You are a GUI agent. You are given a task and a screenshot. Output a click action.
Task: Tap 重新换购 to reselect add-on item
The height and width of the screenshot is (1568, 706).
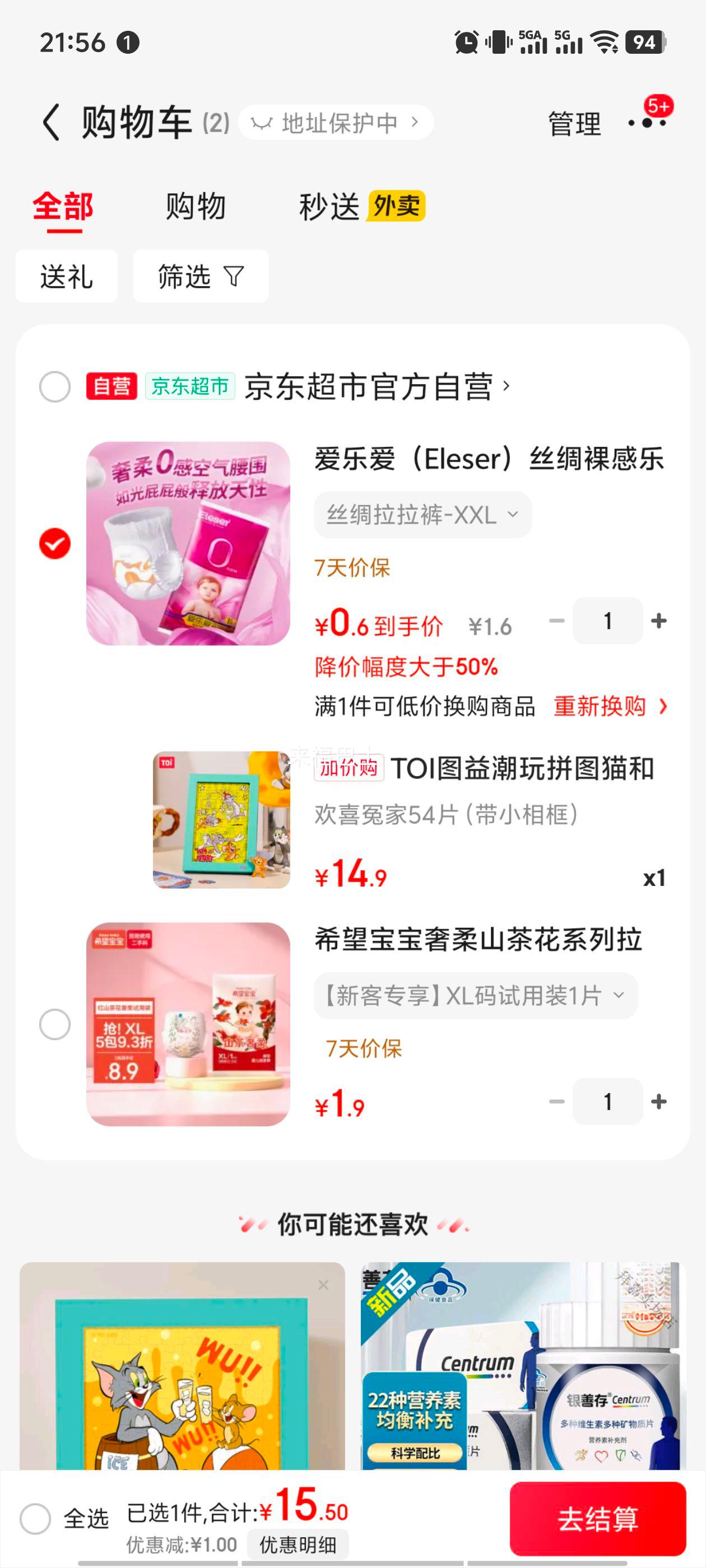[610, 706]
